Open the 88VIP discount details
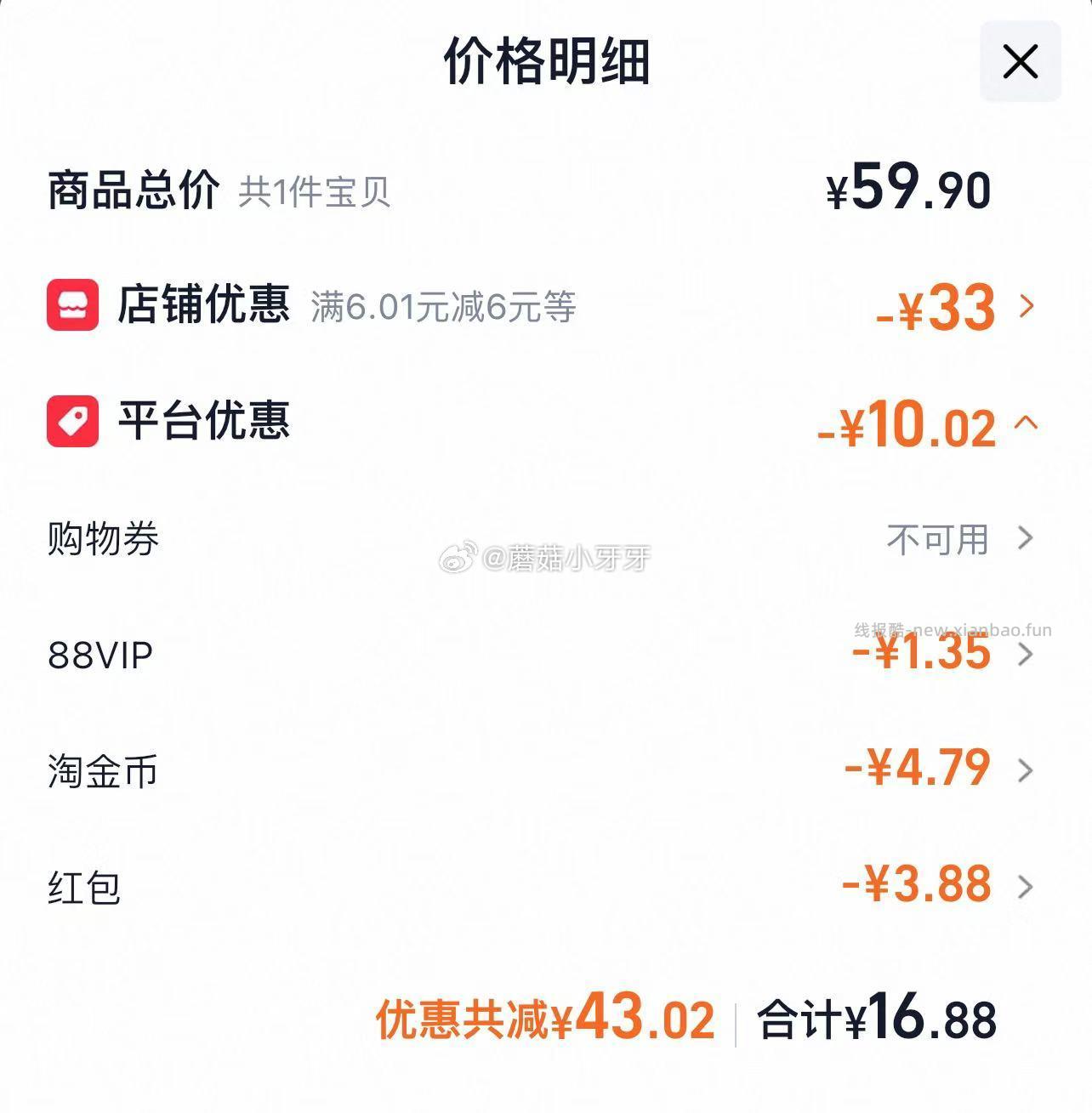This screenshot has height=1113, width=1092. [919, 655]
